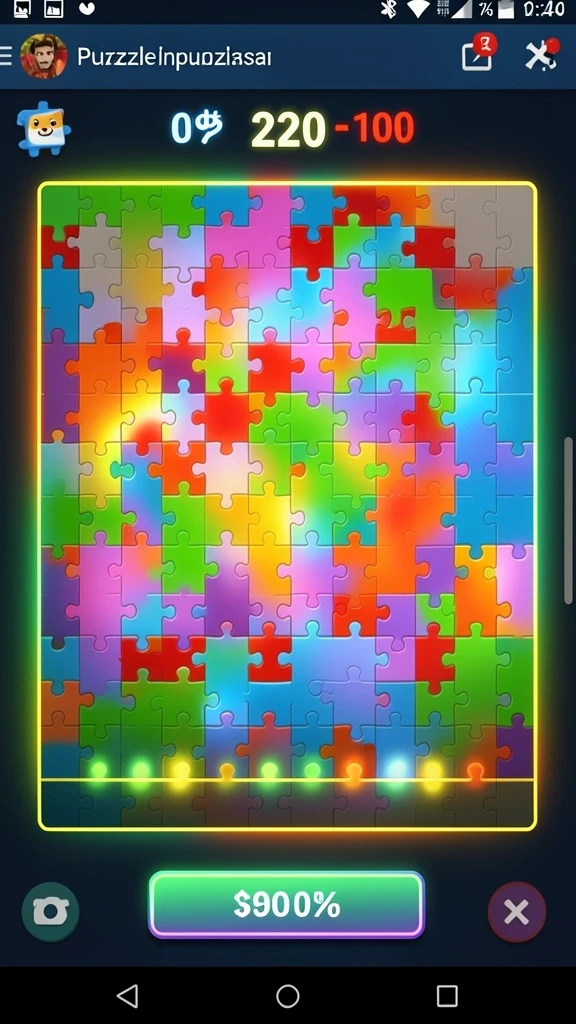Take a screenshot with the camera button
The height and width of the screenshot is (1024, 576).
click(51, 911)
